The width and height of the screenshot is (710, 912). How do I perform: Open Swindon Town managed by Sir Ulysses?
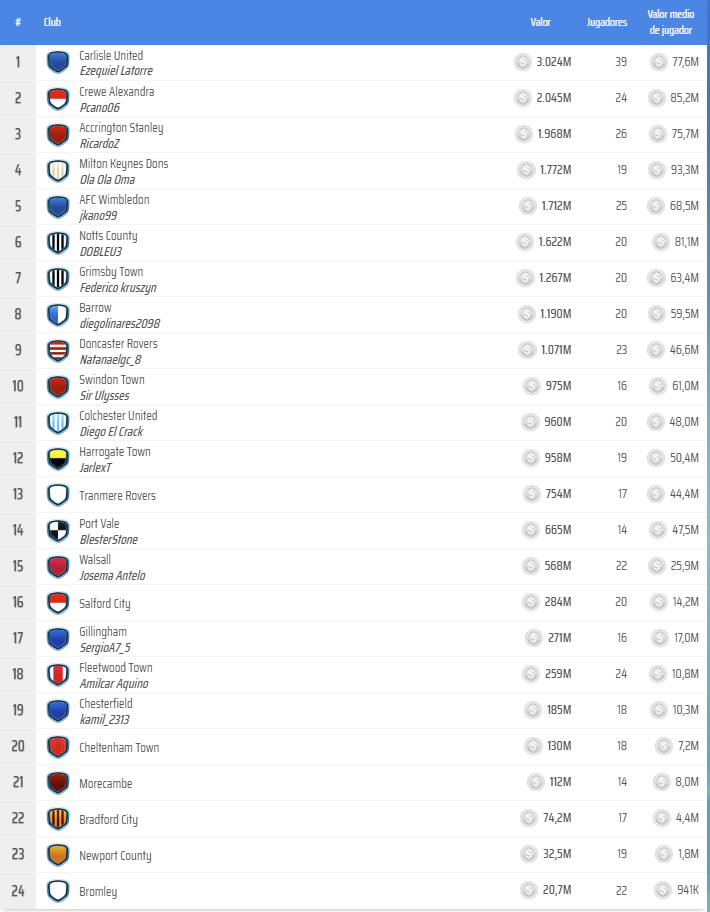[x=112, y=380]
